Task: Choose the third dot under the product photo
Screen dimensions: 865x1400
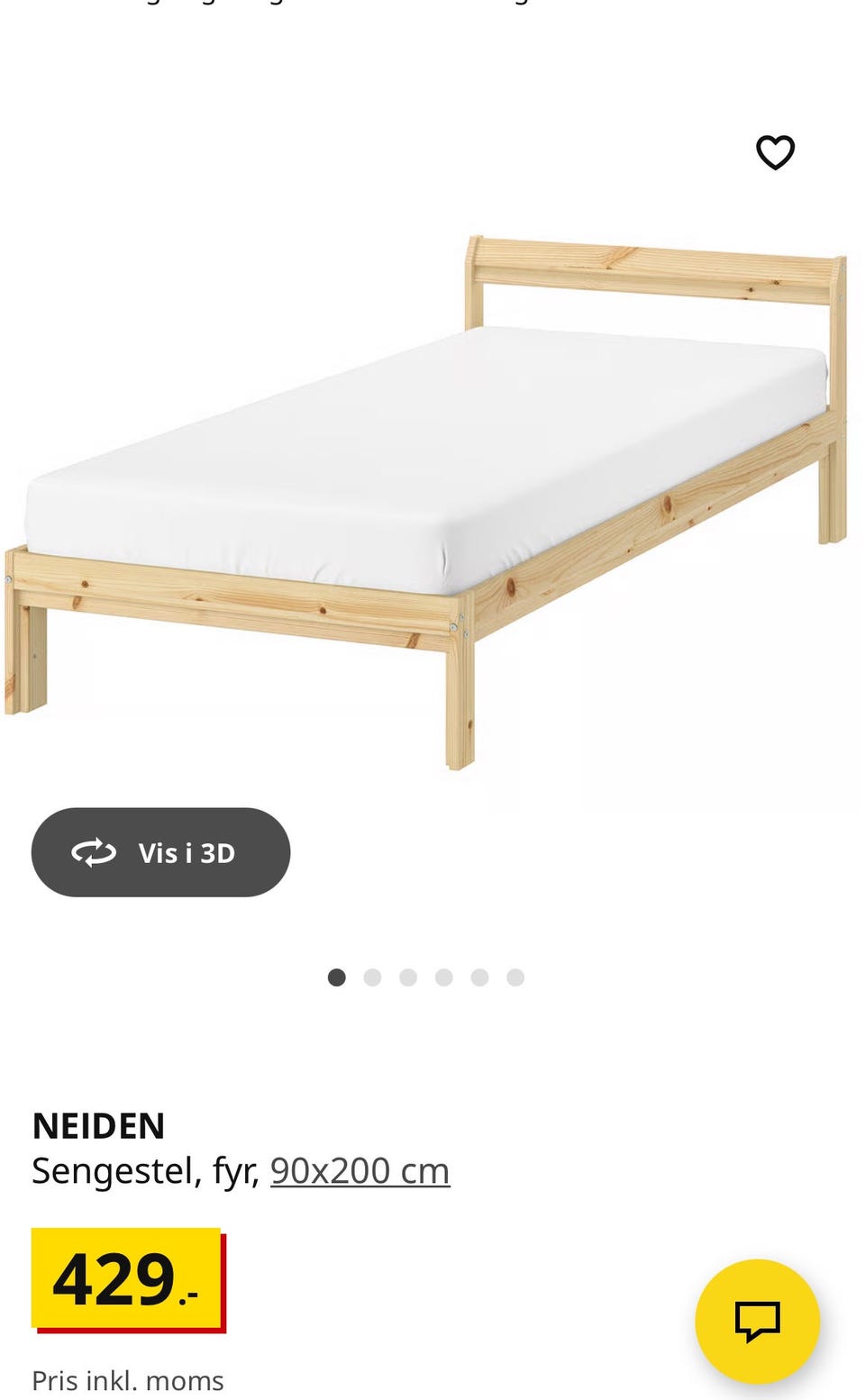Action: pyautogui.click(x=408, y=977)
